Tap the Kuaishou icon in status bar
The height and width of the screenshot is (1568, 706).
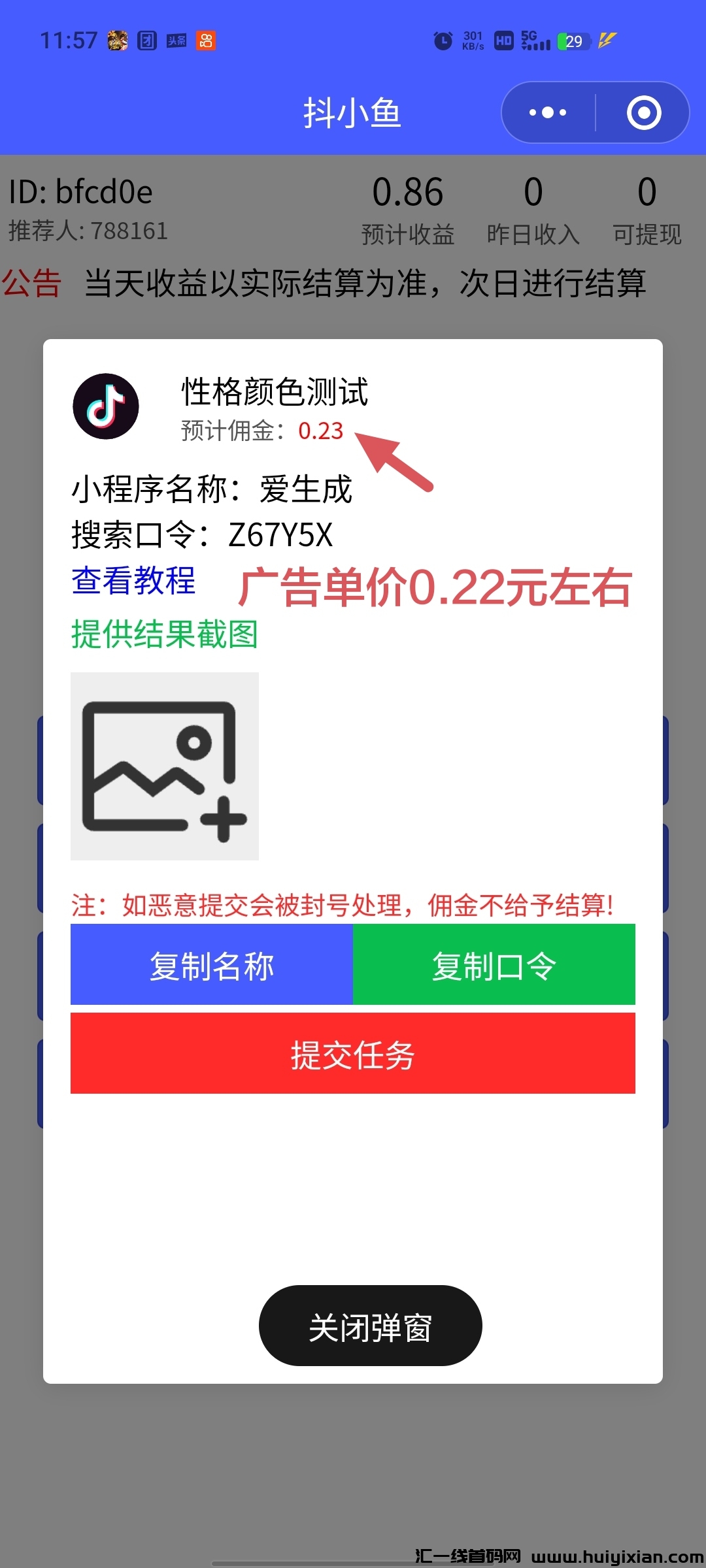(x=205, y=41)
